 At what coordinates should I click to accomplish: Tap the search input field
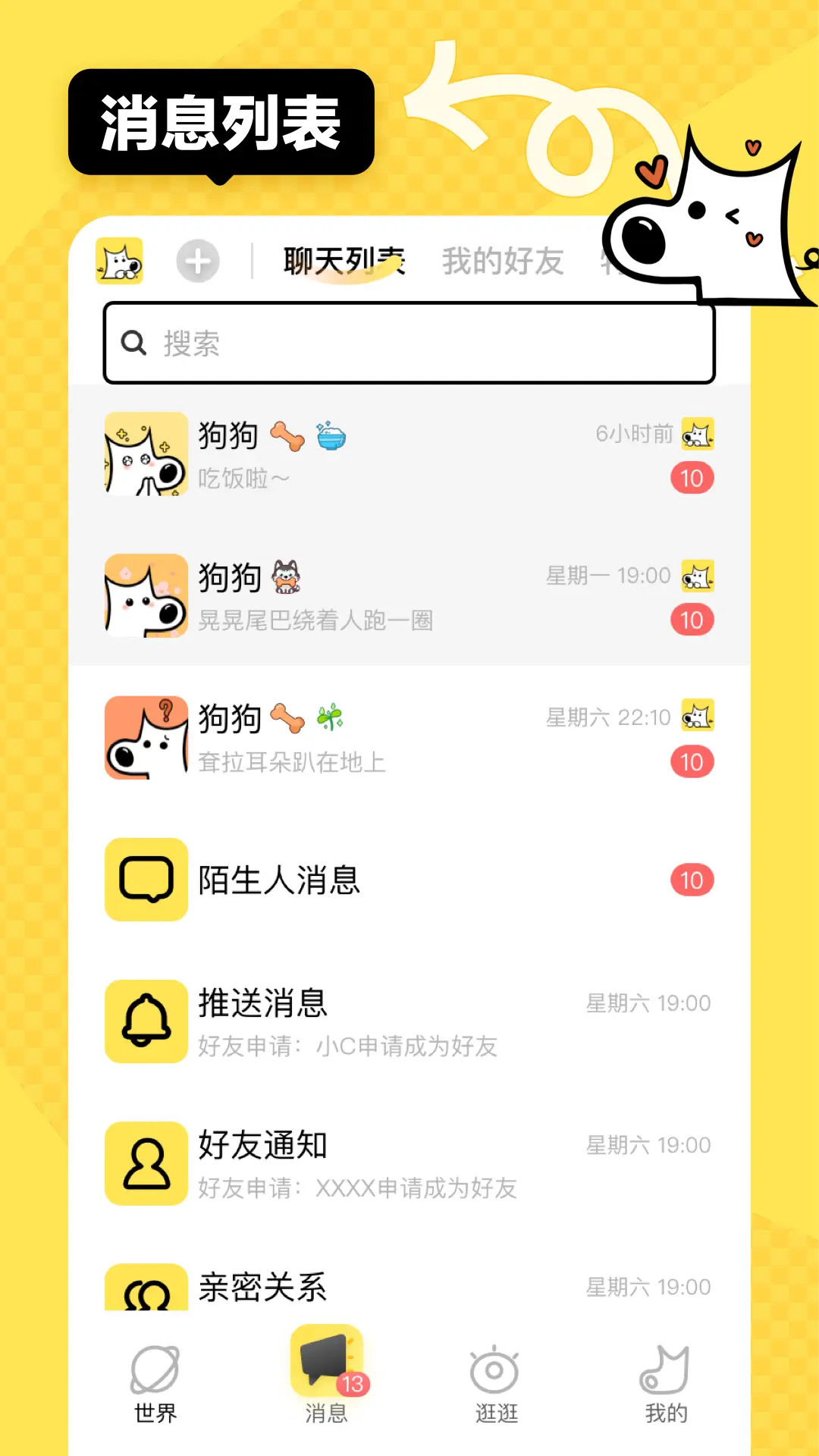409,343
